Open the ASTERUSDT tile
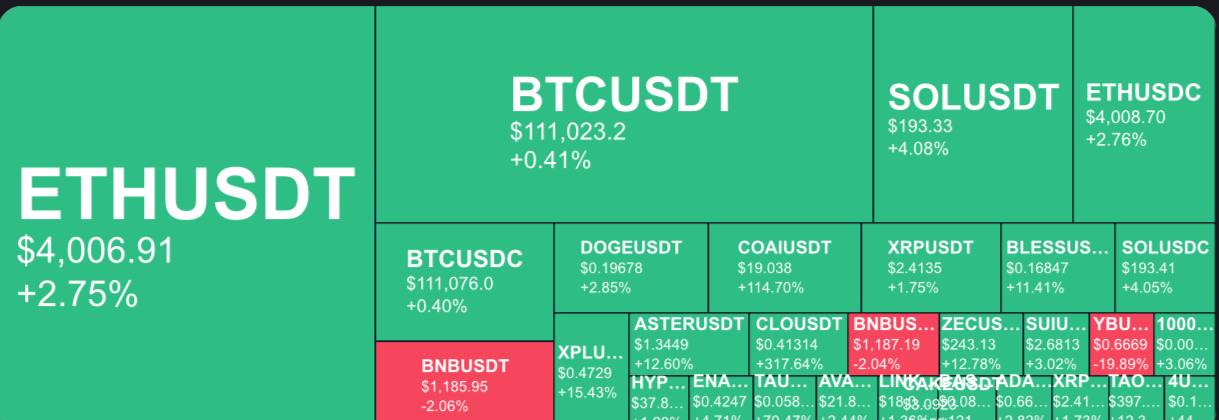1219x420 pixels. click(689, 342)
